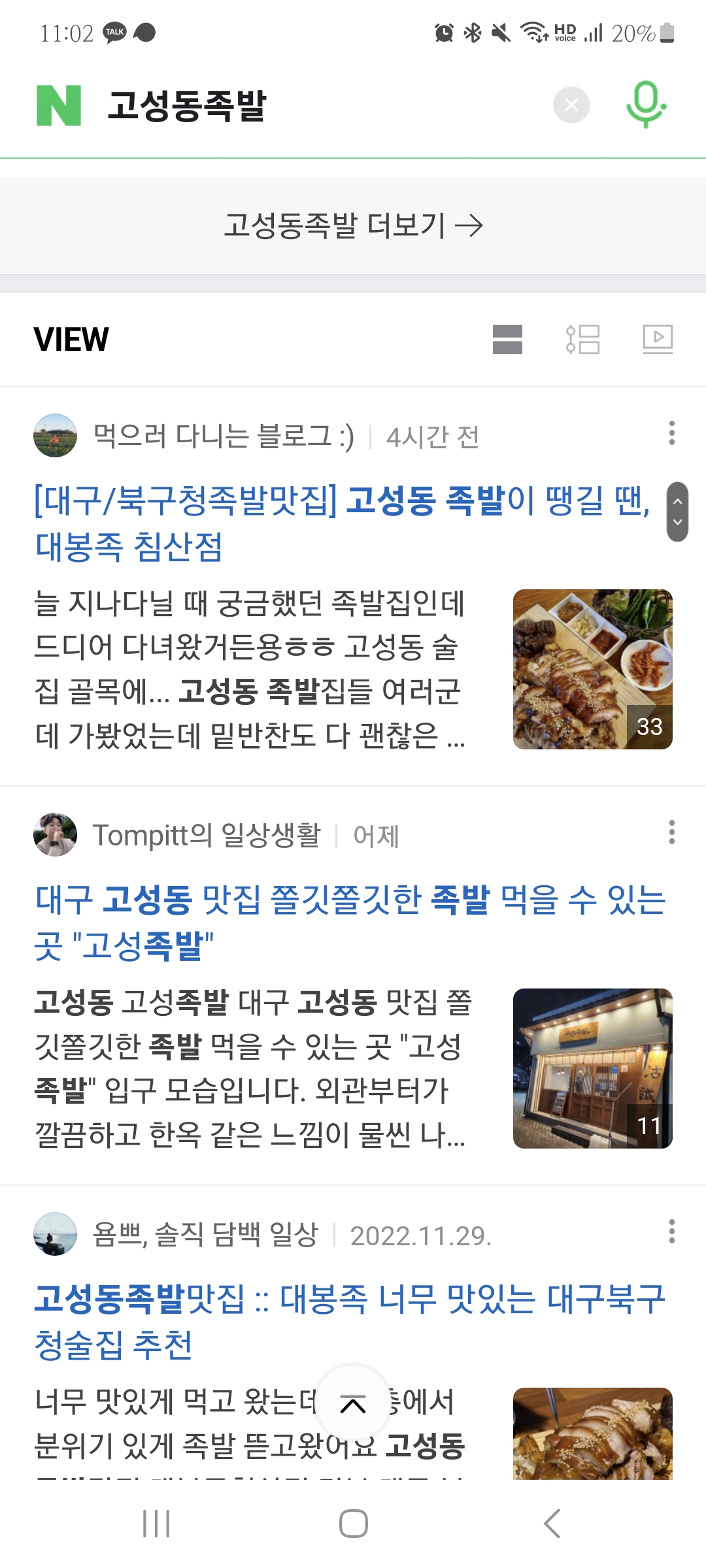The width and height of the screenshot is (706, 1568).
Task: Go back using the system back button
Action: pos(552,1524)
